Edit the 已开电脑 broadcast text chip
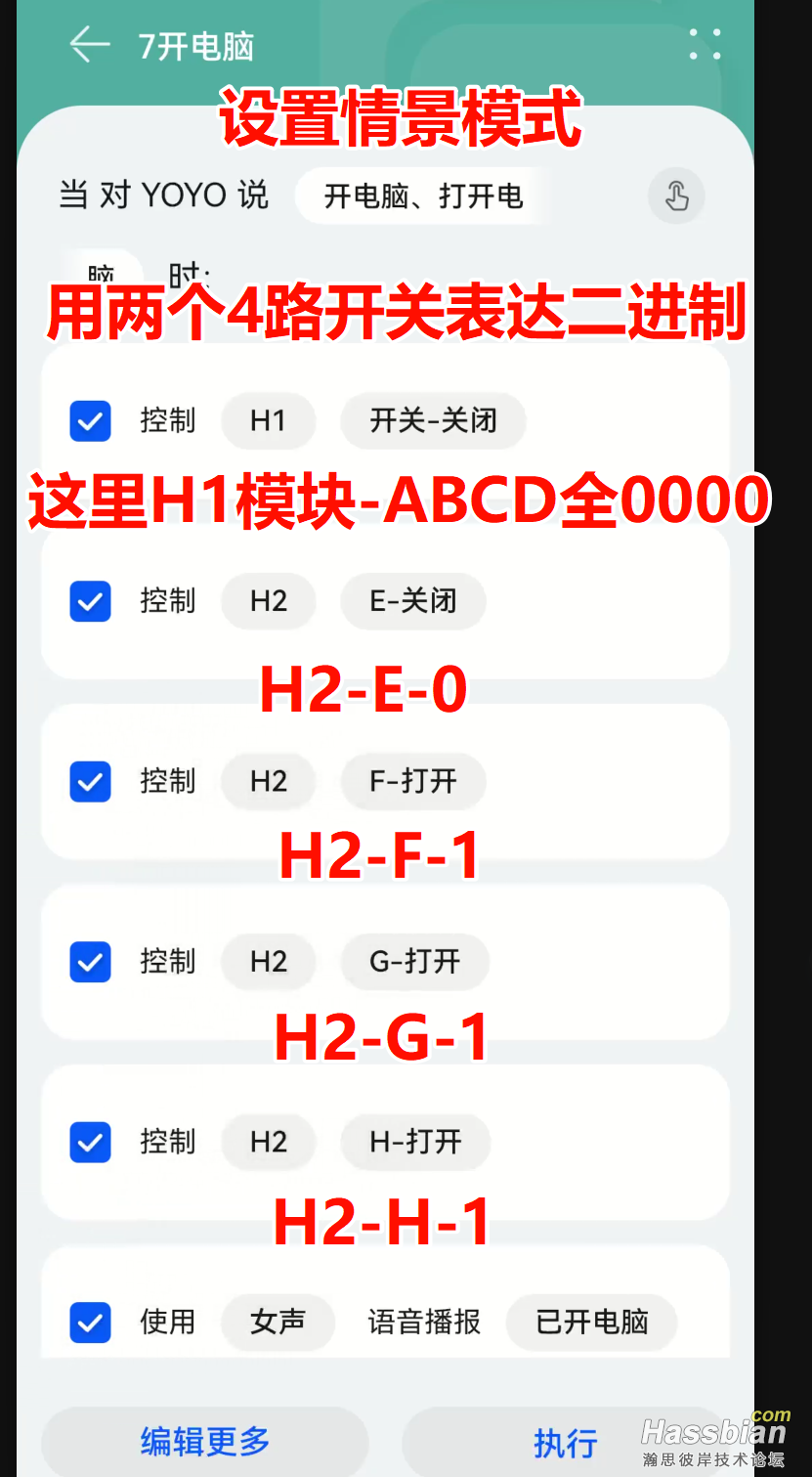The image size is (812, 1477). (591, 1323)
